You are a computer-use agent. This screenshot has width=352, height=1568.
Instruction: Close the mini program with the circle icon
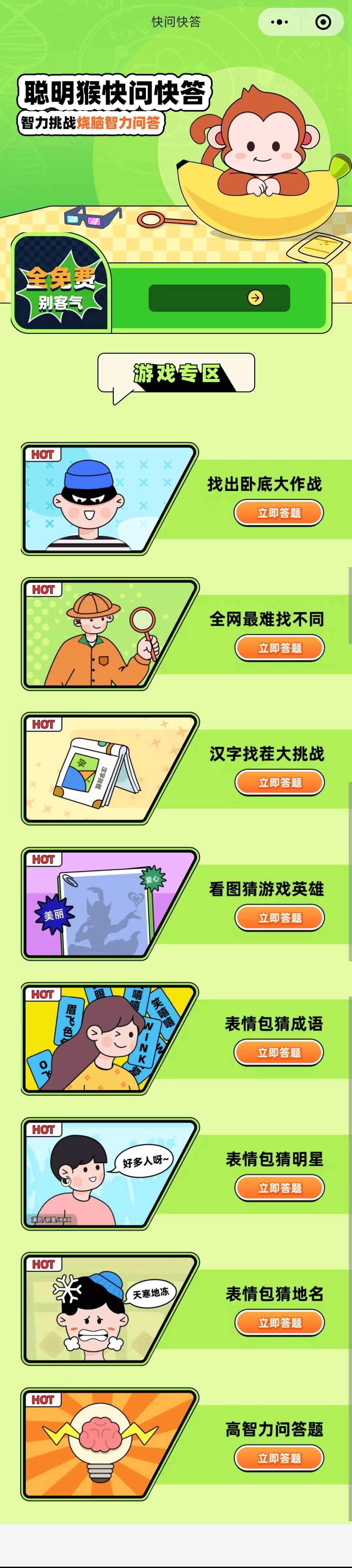[x=323, y=23]
